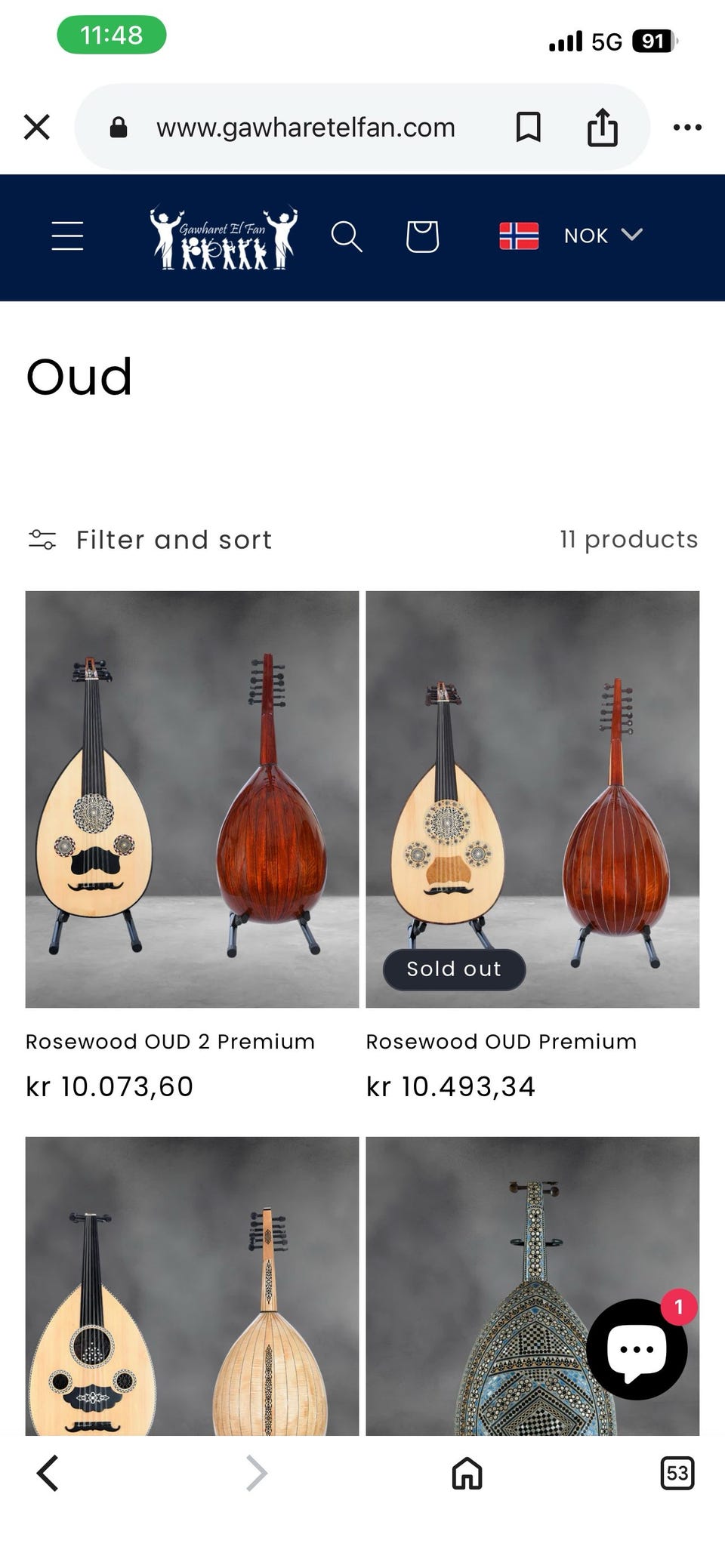Open the store hamburger menu
The width and height of the screenshot is (725, 1568).
tap(67, 236)
